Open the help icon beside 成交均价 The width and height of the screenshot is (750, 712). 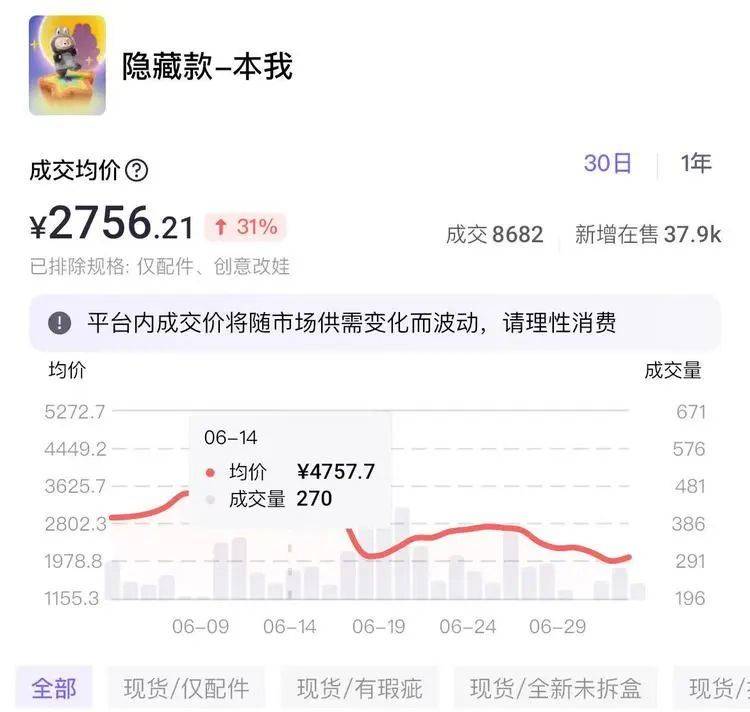(137, 171)
